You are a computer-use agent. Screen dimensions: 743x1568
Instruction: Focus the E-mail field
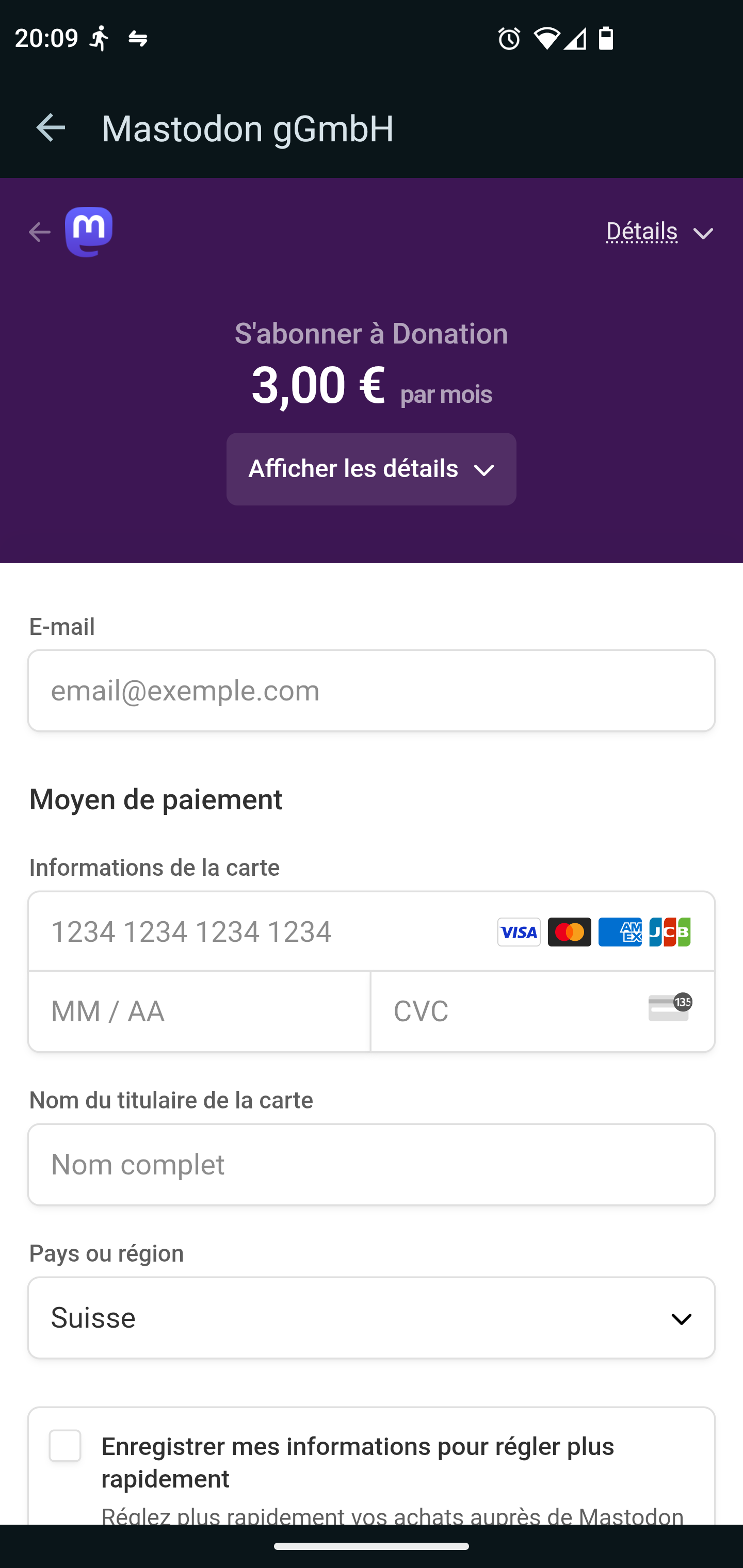(x=372, y=690)
